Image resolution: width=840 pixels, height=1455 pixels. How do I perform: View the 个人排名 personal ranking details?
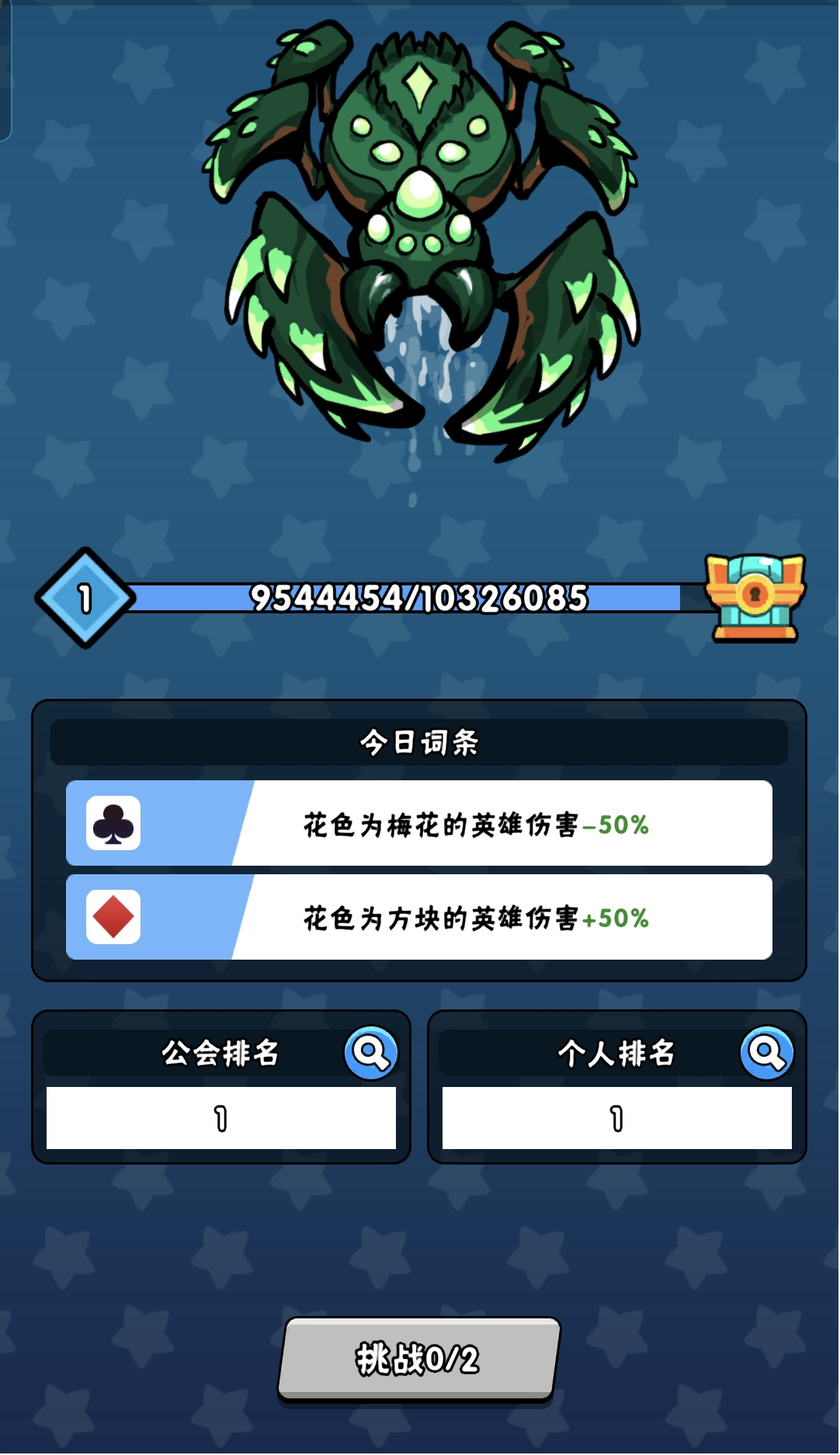(766, 1053)
